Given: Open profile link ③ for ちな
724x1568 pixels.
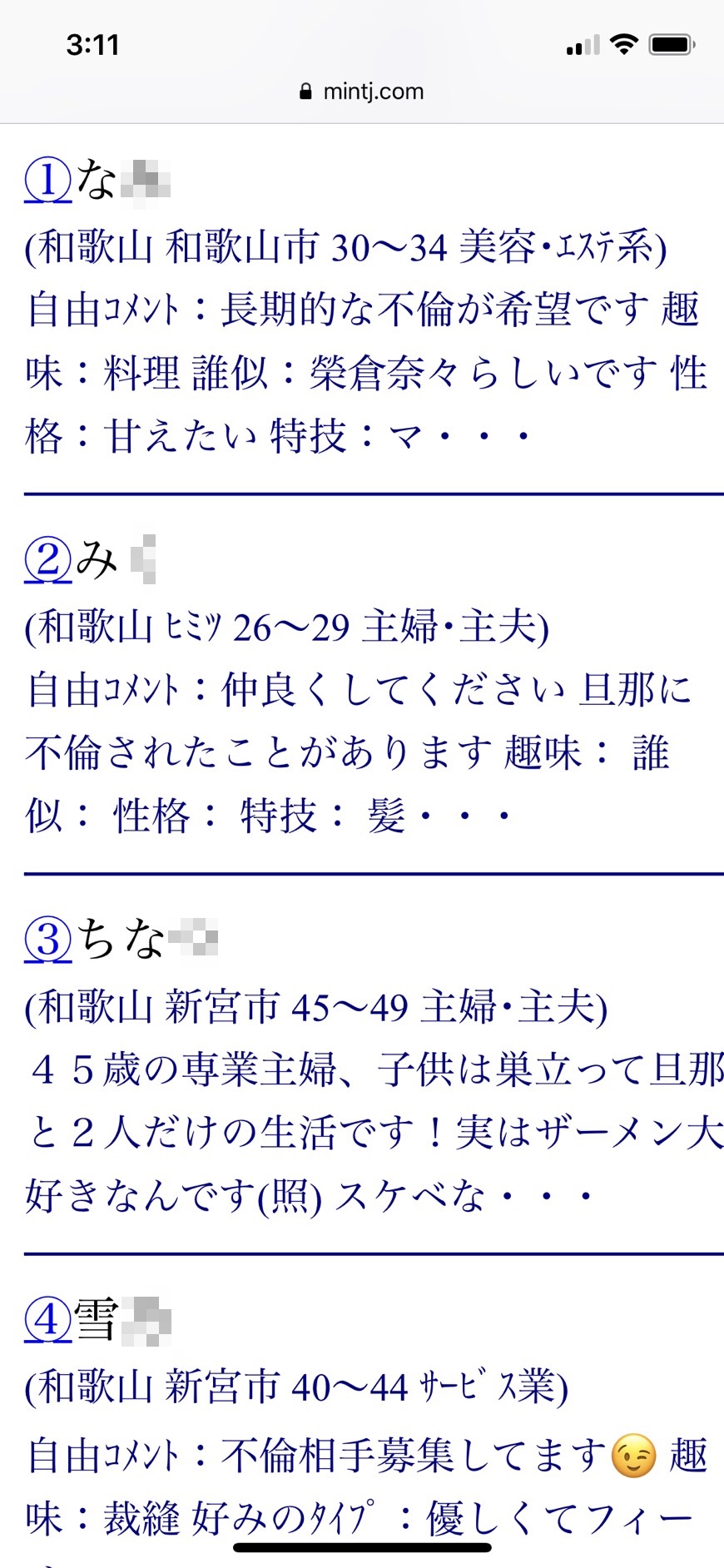Looking at the screenshot, I should point(47,940).
